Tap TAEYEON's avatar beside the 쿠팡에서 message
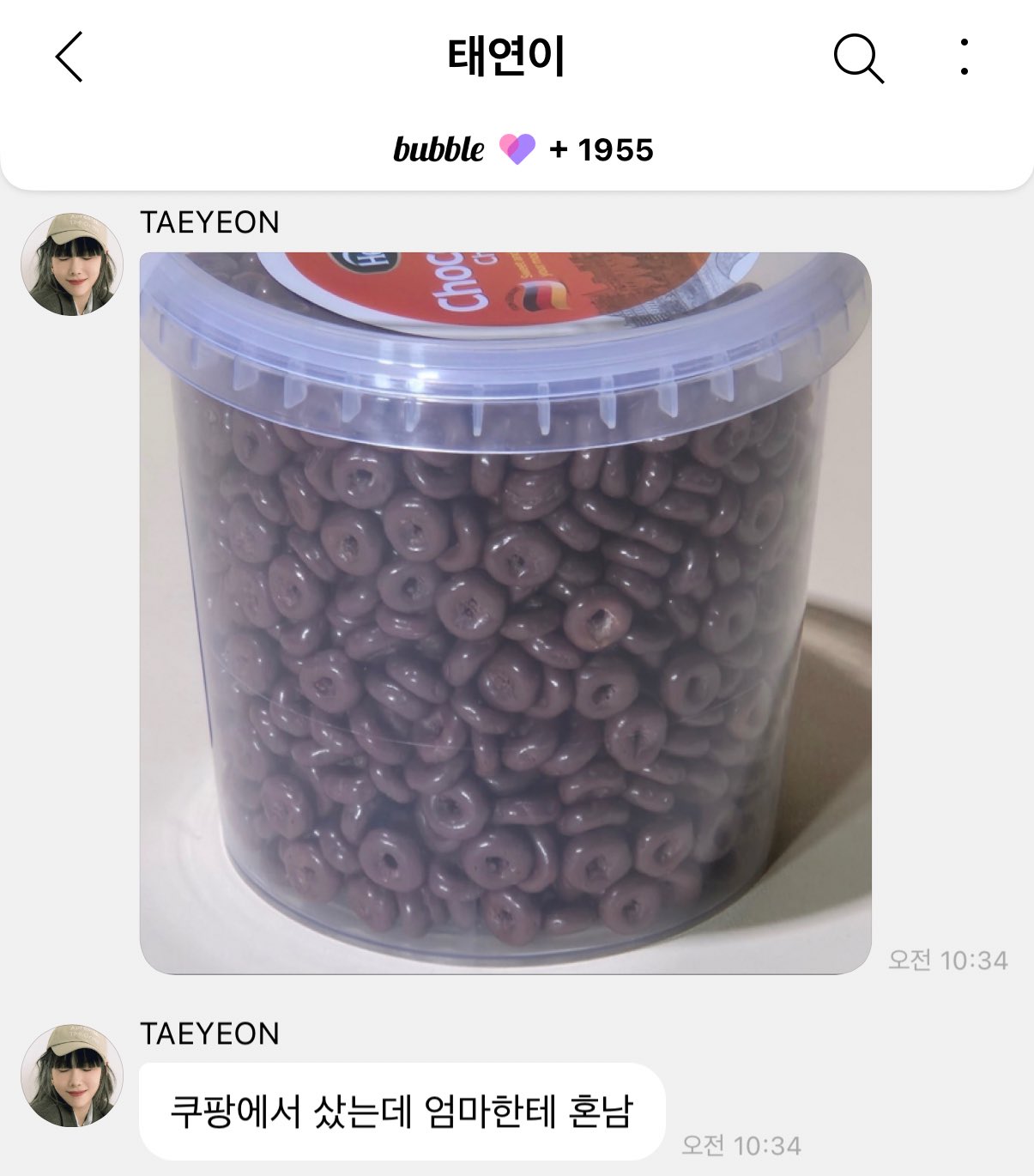 (x=72, y=1075)
